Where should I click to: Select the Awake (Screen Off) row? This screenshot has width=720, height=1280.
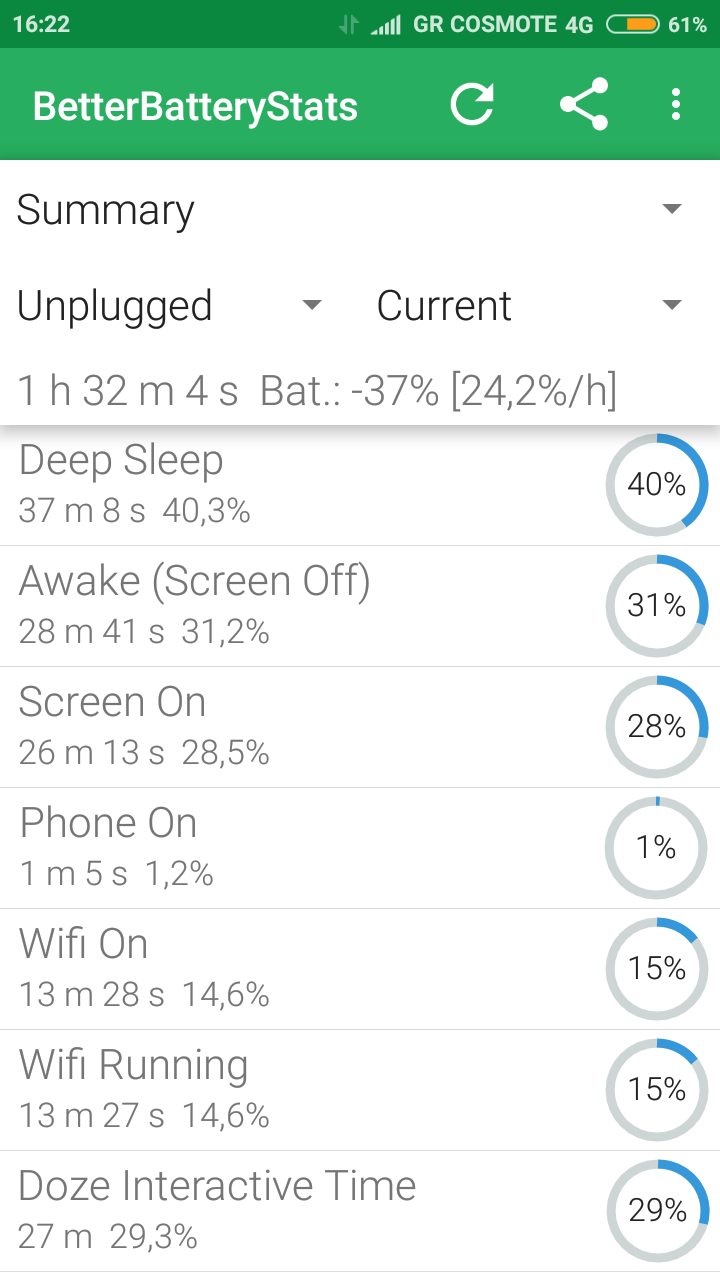point(300,606)
